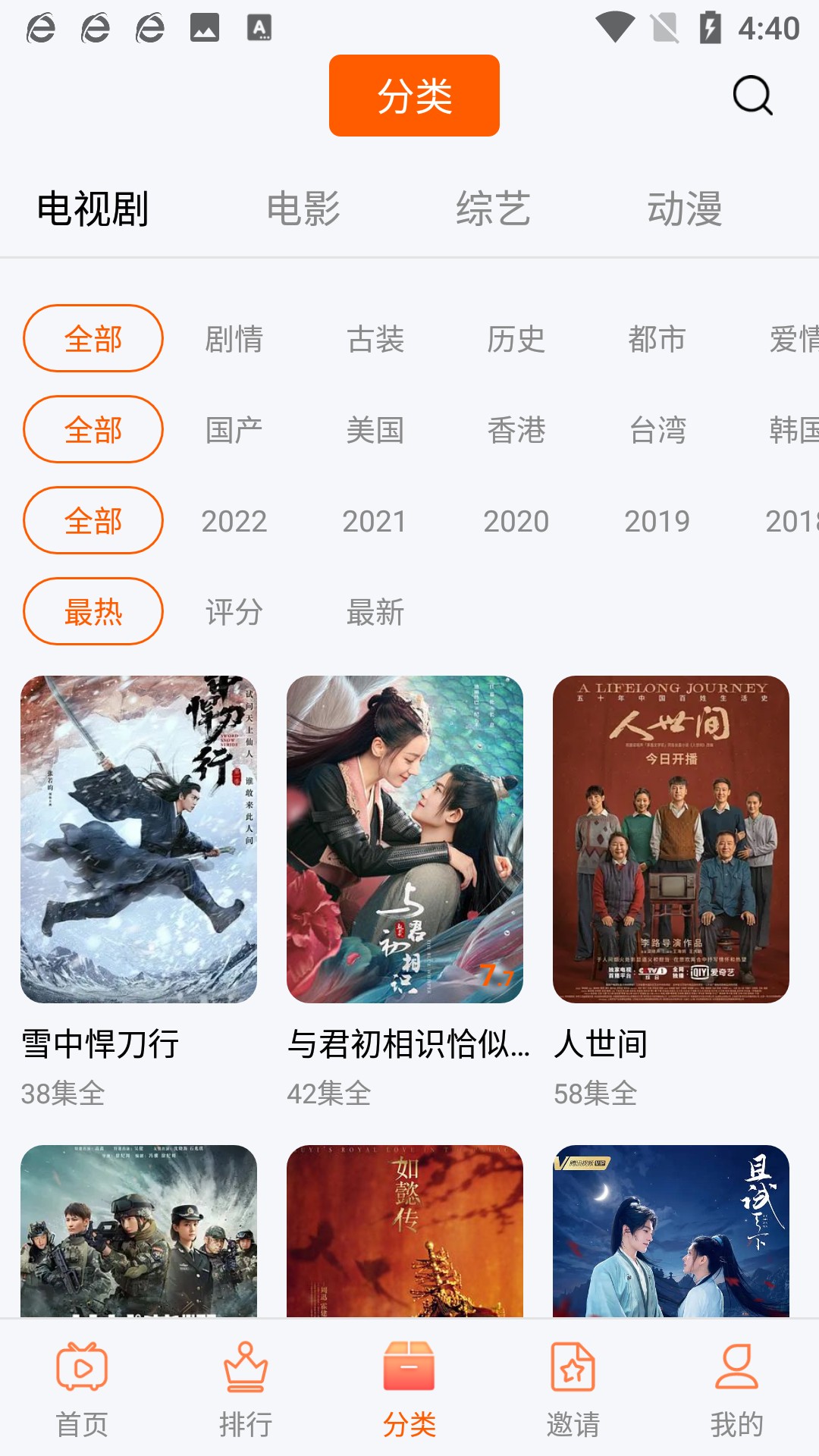The image size is (819, 1456).
Task: Choose the 香港 region filter
Action: (x=516, y=430)
